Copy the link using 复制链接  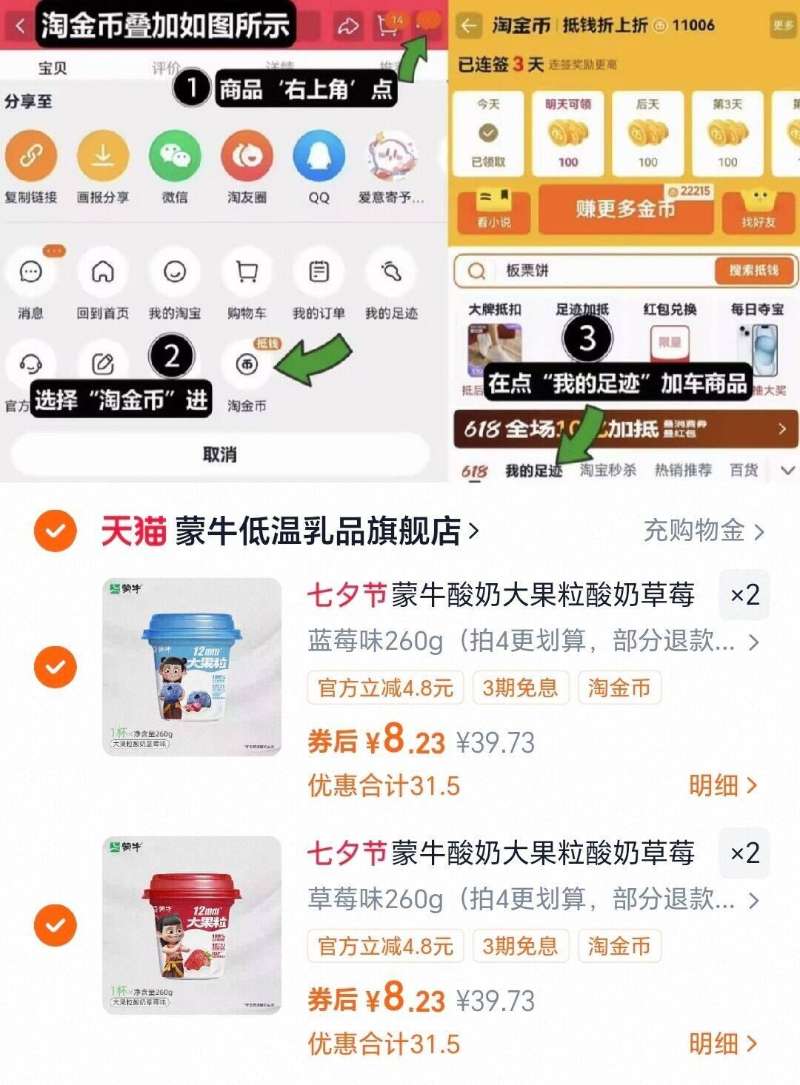tap(32, 153)
